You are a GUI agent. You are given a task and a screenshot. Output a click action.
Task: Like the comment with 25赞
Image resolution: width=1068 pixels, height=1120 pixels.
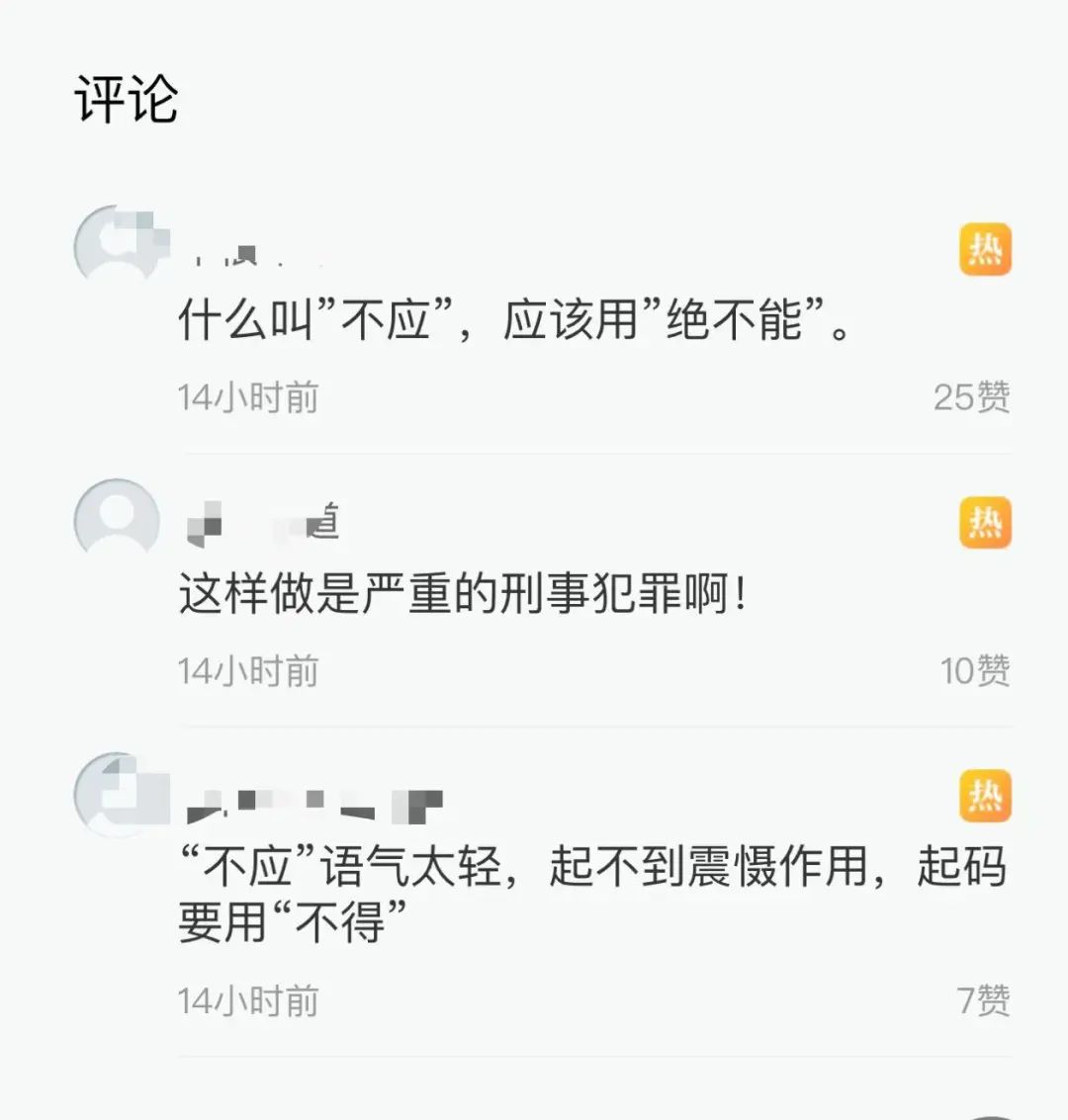(x=971, y=397)
